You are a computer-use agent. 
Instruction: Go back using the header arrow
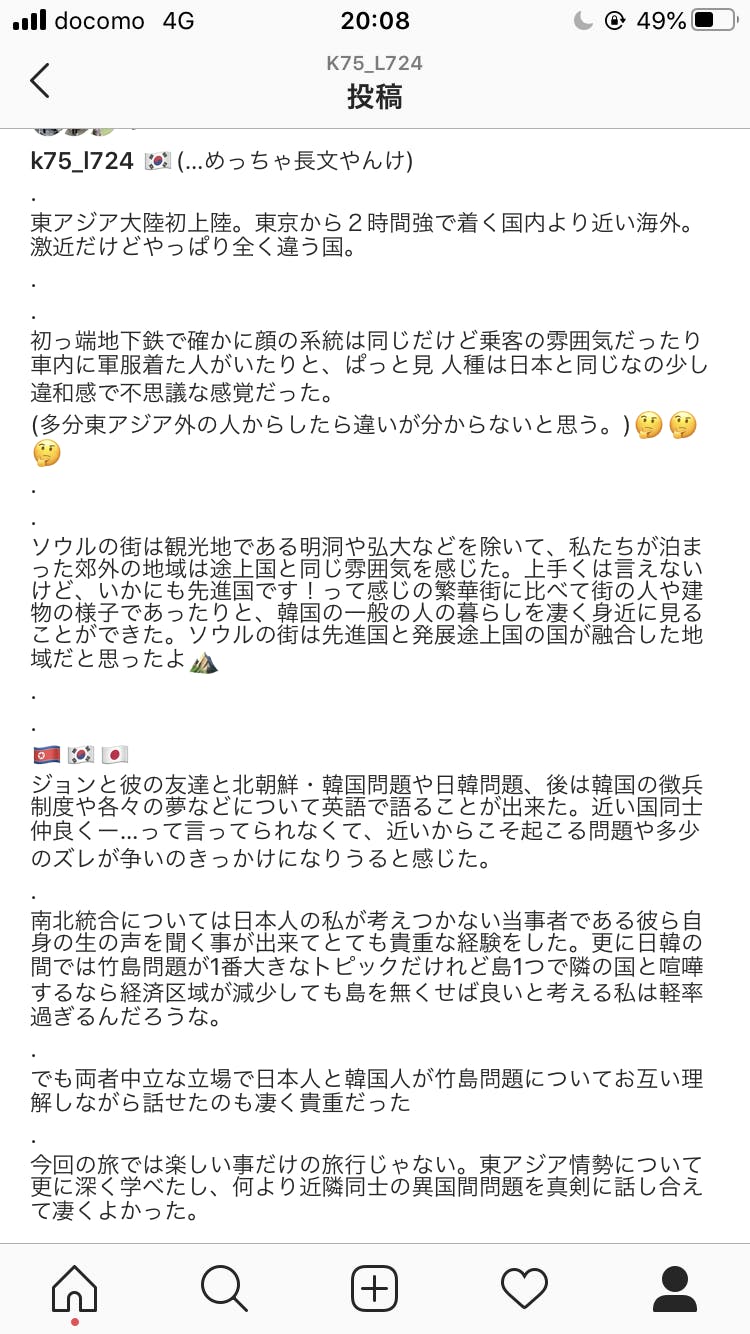click(x=40, y=80)
